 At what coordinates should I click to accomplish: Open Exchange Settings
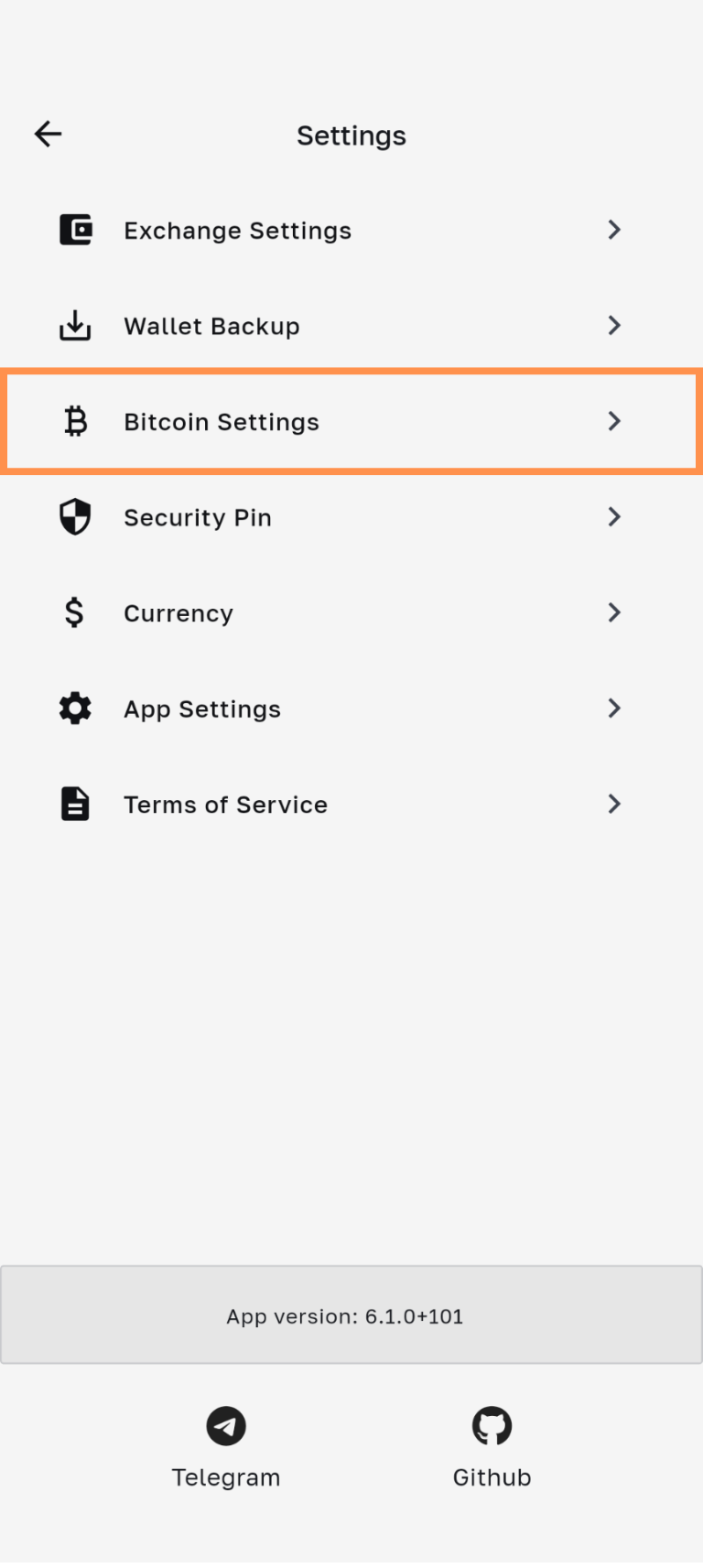pos(238,231)
